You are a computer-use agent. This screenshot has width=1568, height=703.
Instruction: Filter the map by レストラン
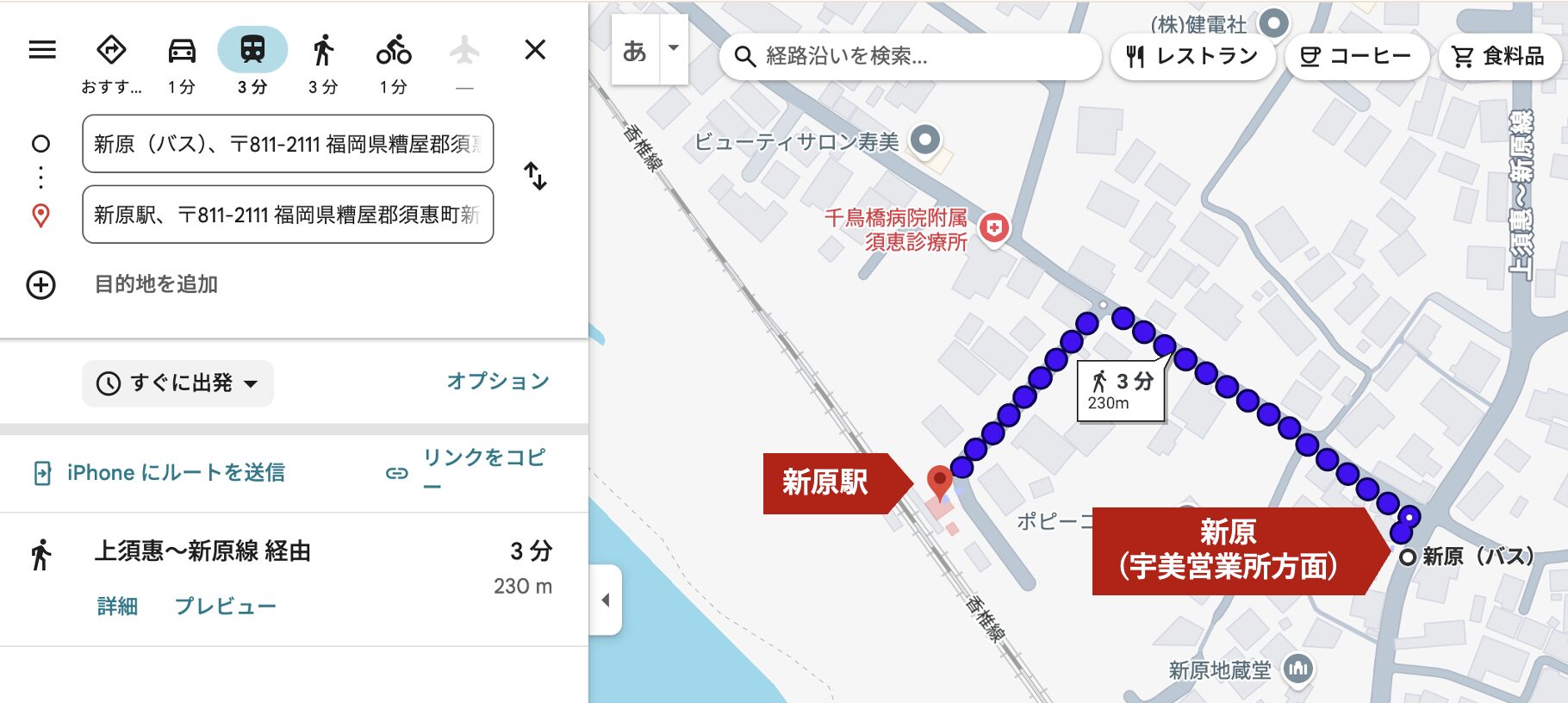click(1192, 57)
